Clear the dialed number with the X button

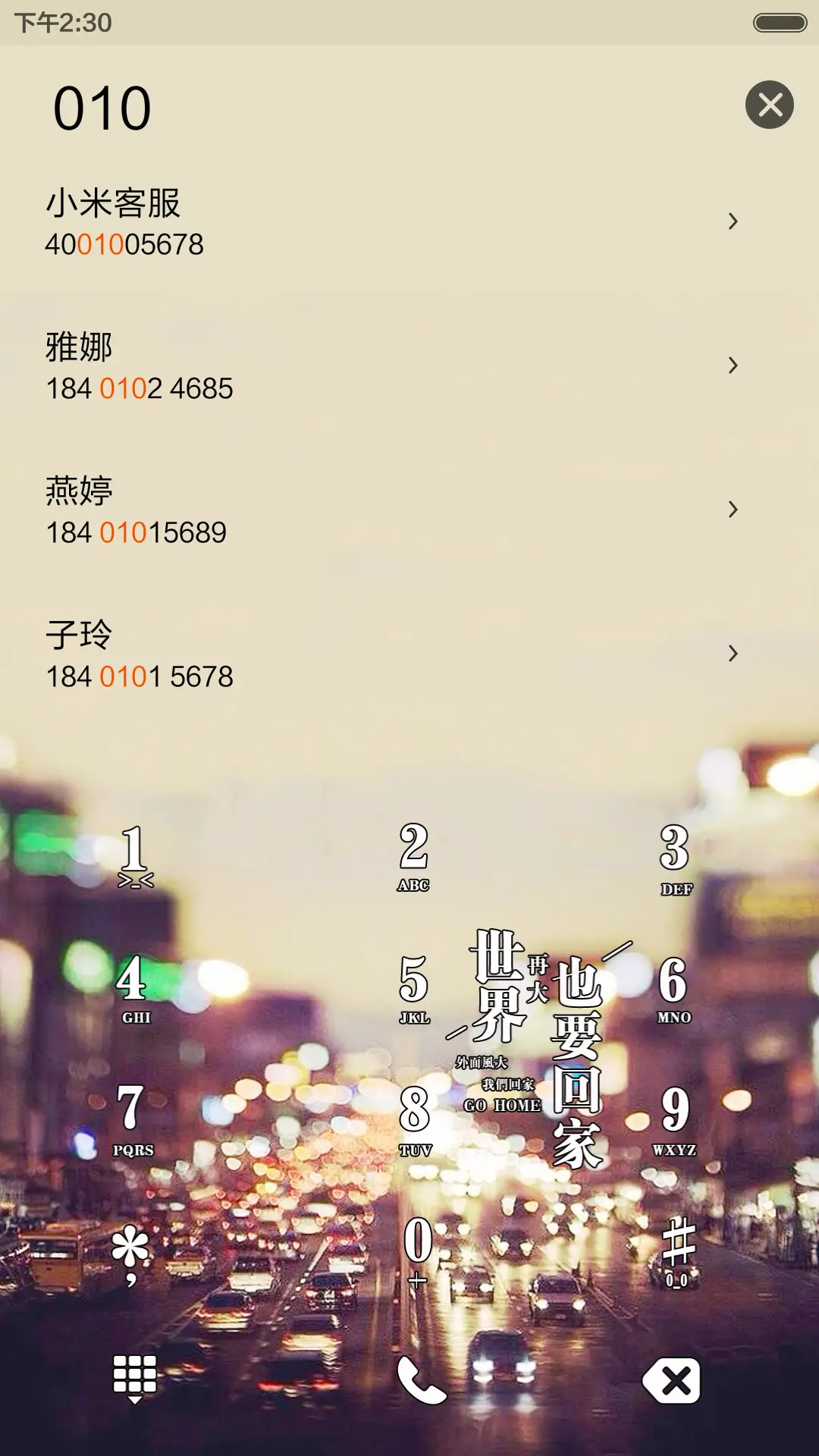770,104
